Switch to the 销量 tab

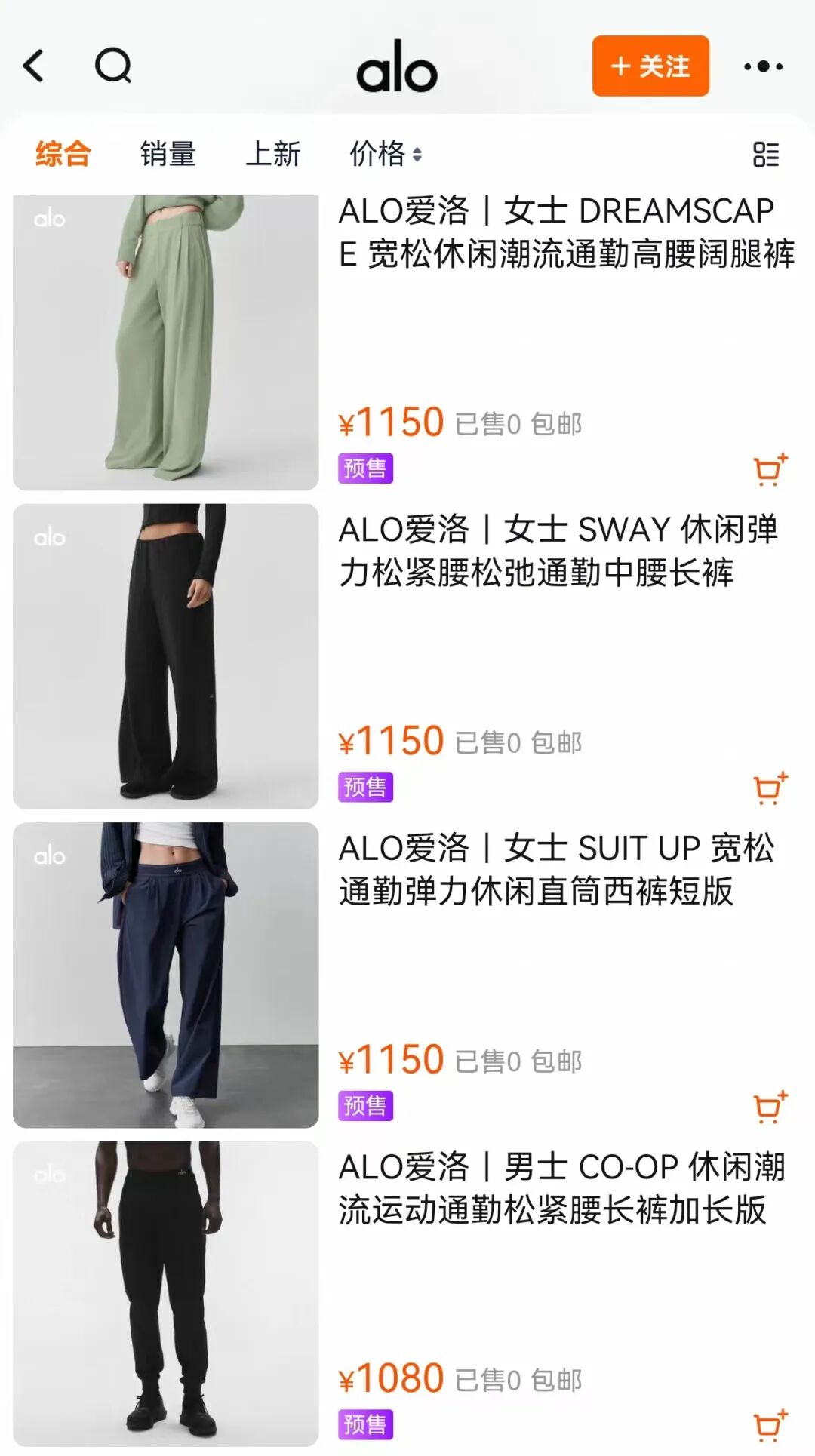168,154
